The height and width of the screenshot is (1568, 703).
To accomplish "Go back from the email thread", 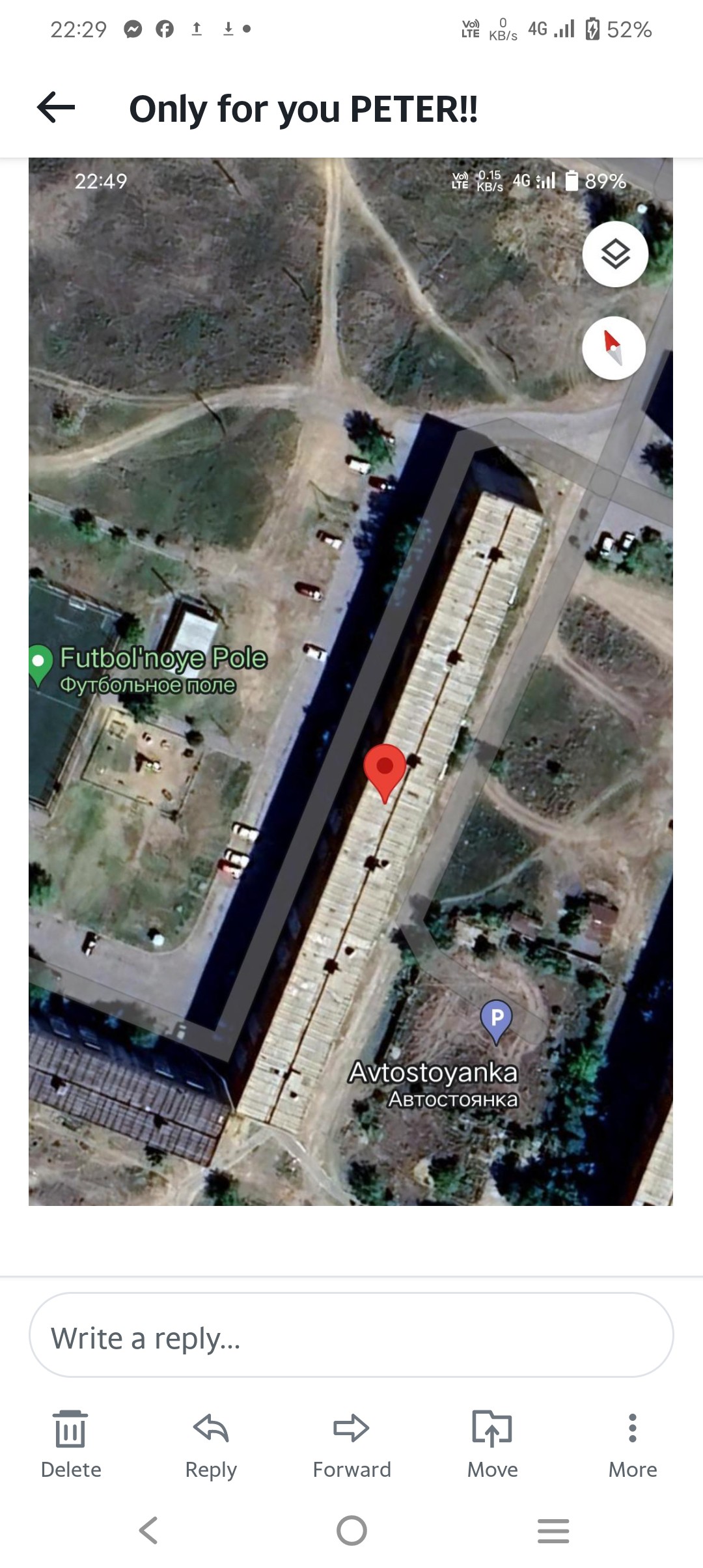I will (56, 107).
